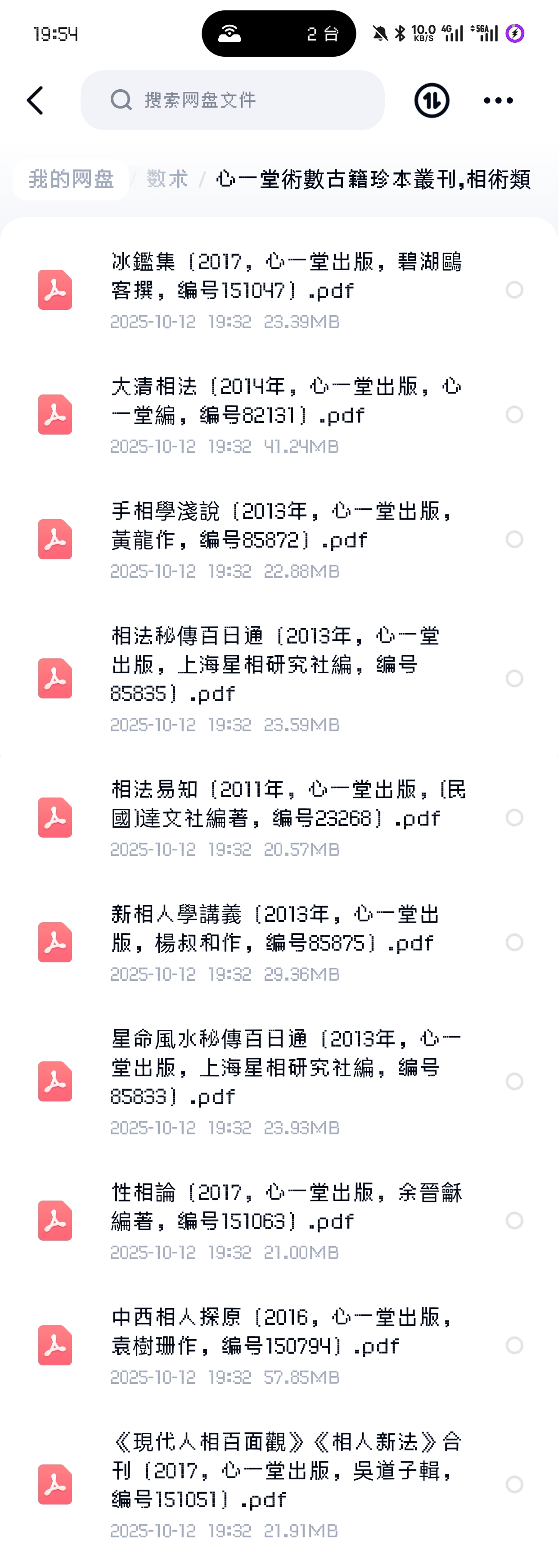
Task: Select the 性相論 file checkbox
Action: [514, 1220]
